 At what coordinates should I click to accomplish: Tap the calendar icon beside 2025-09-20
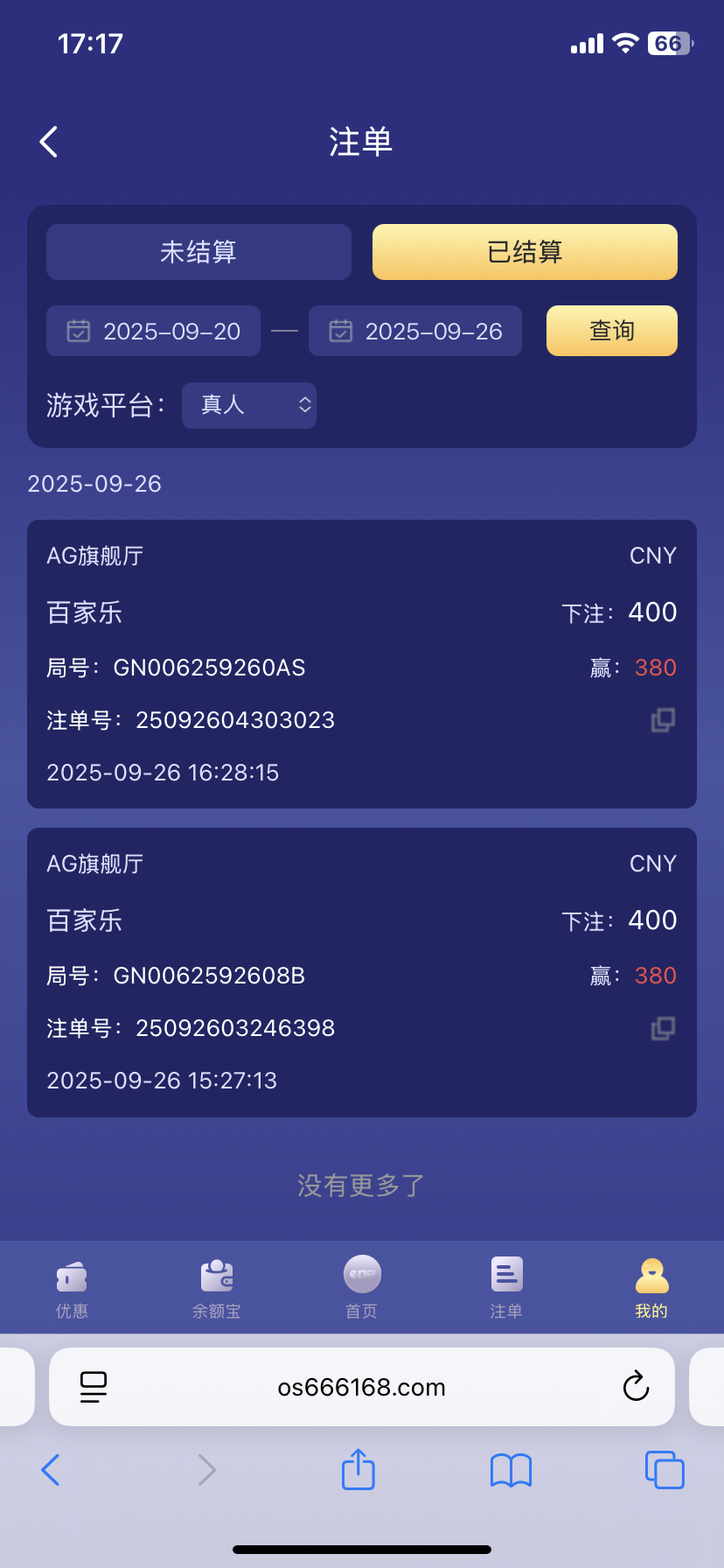[x=78, y=331]
